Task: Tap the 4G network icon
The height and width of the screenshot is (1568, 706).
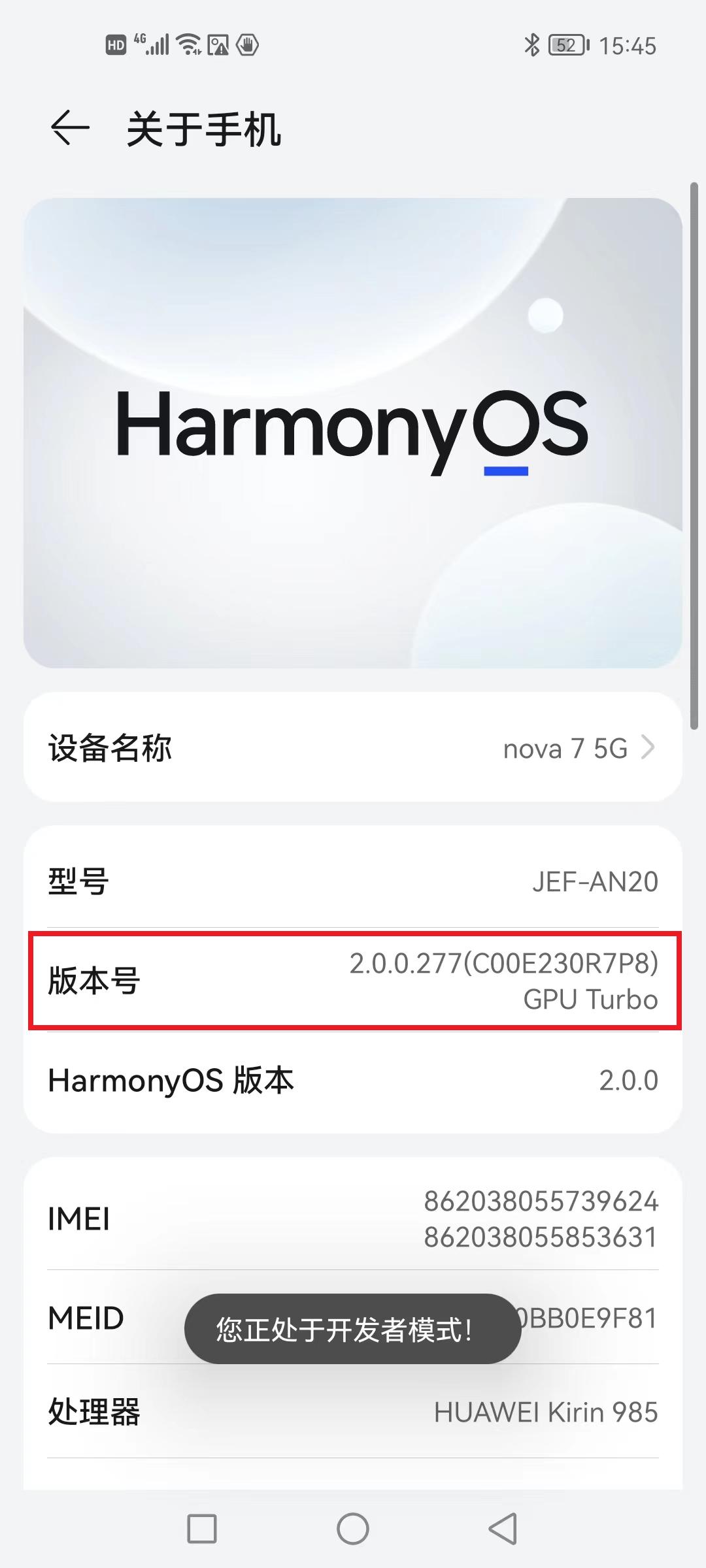Action: click(x=139, y=41)
